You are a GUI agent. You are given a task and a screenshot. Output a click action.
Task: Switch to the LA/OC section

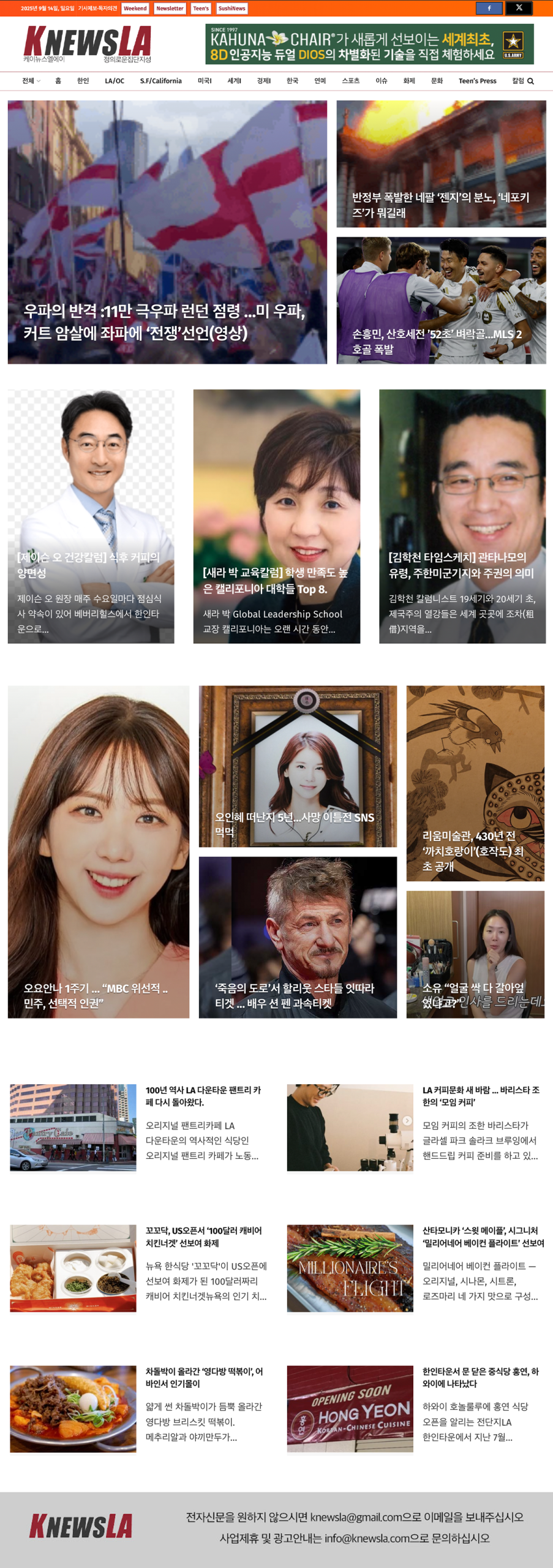pos(115,81)
